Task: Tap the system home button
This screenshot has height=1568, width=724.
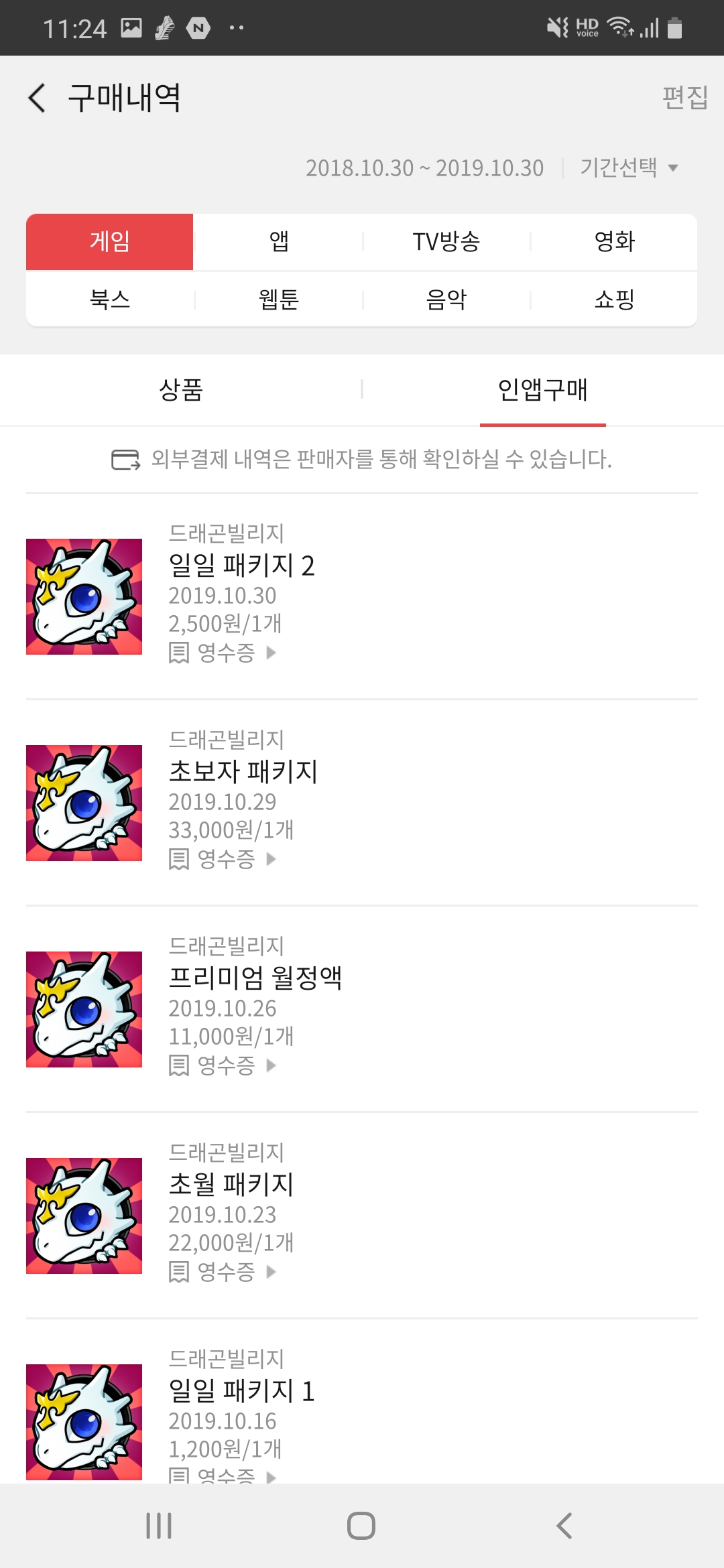Action: coord(361,1526)
